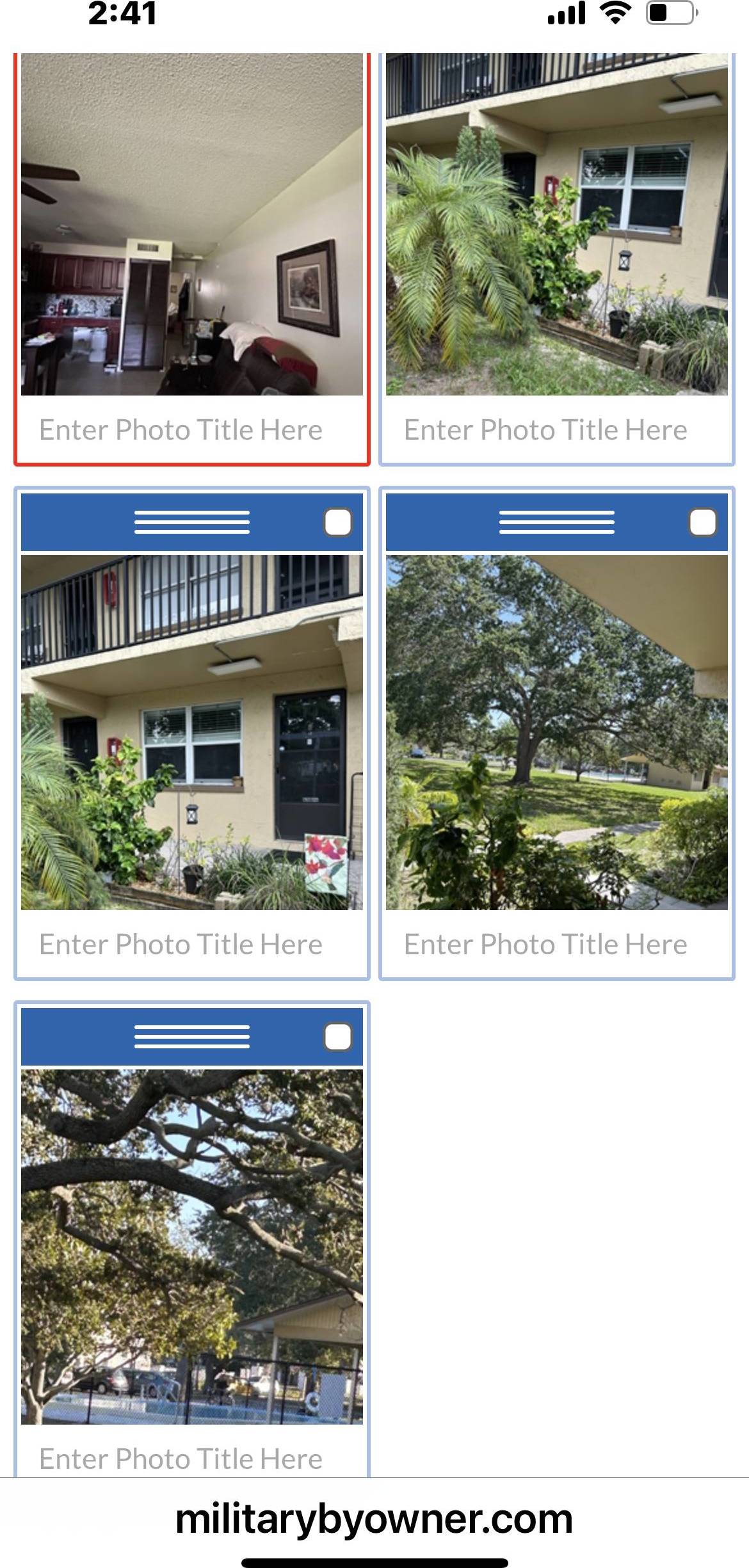Tap the title field under the front door photo

181,944
